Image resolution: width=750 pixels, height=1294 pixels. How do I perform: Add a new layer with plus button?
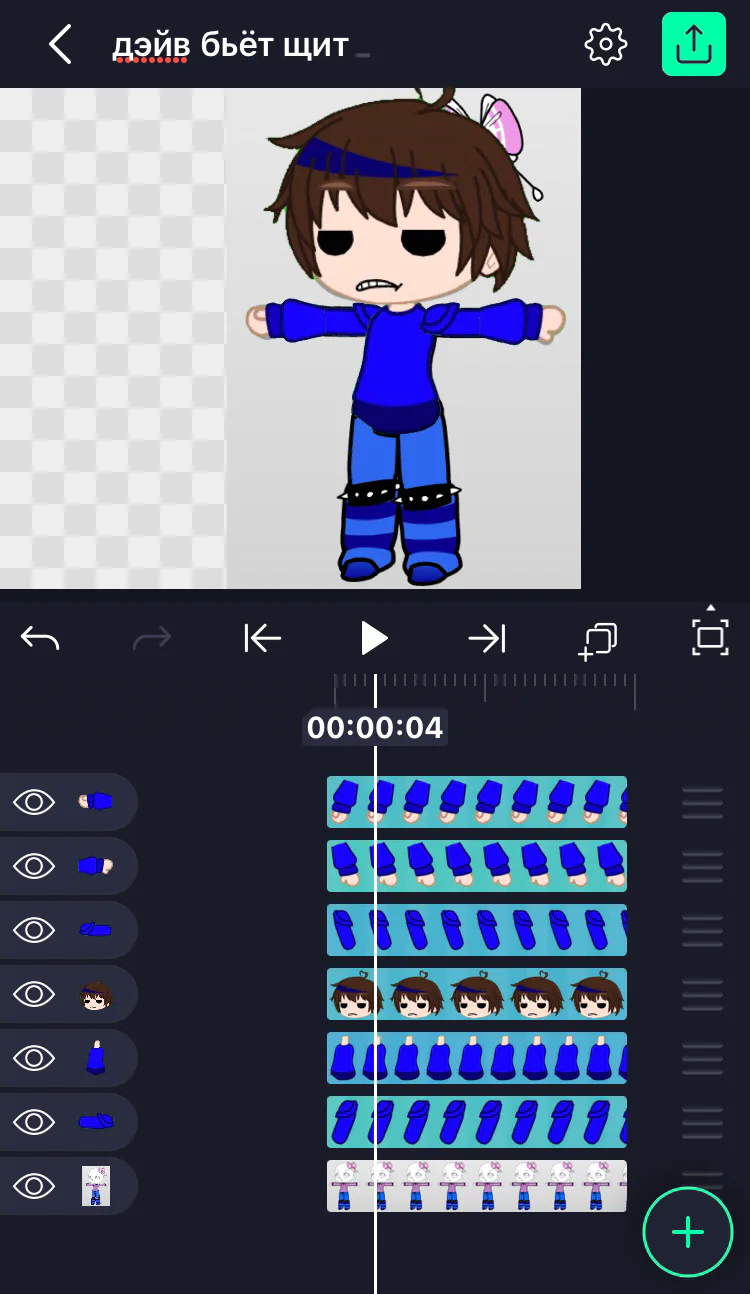tap(687, 1232)
